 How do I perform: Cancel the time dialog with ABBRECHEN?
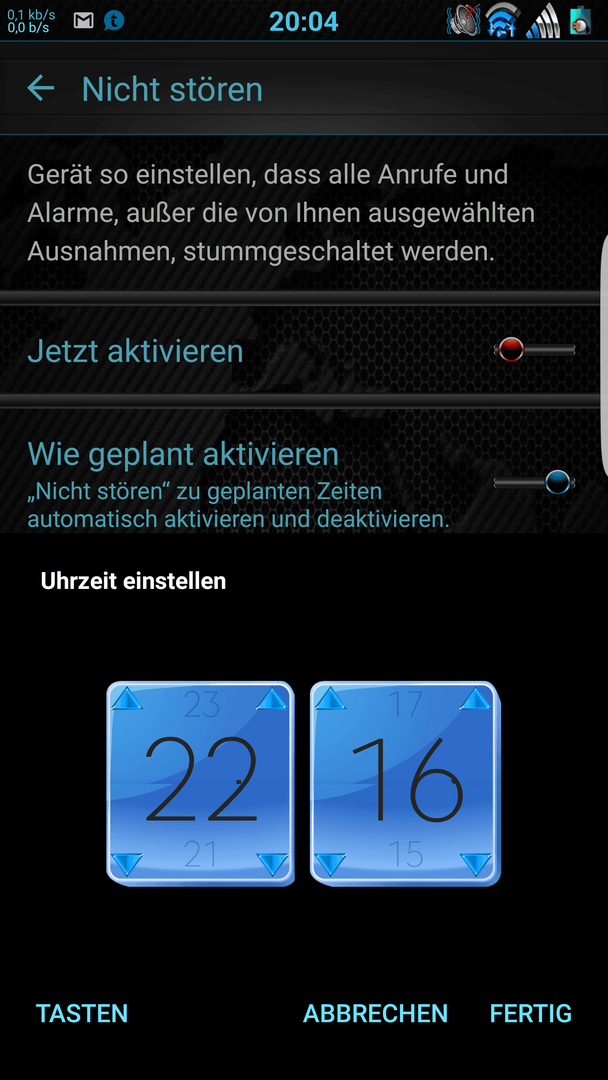(x=375, y=1013)
